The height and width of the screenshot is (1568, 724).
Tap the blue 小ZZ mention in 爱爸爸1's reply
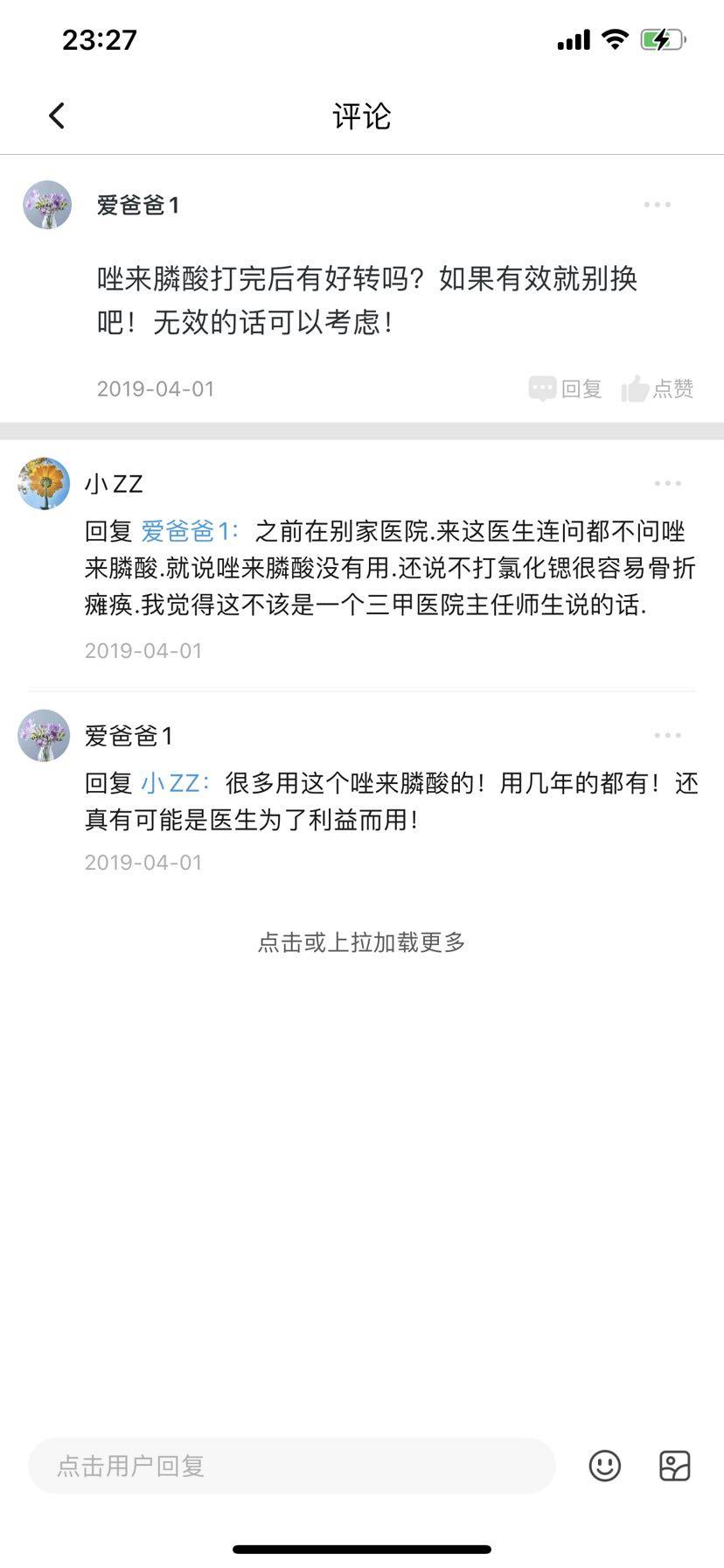173,783
